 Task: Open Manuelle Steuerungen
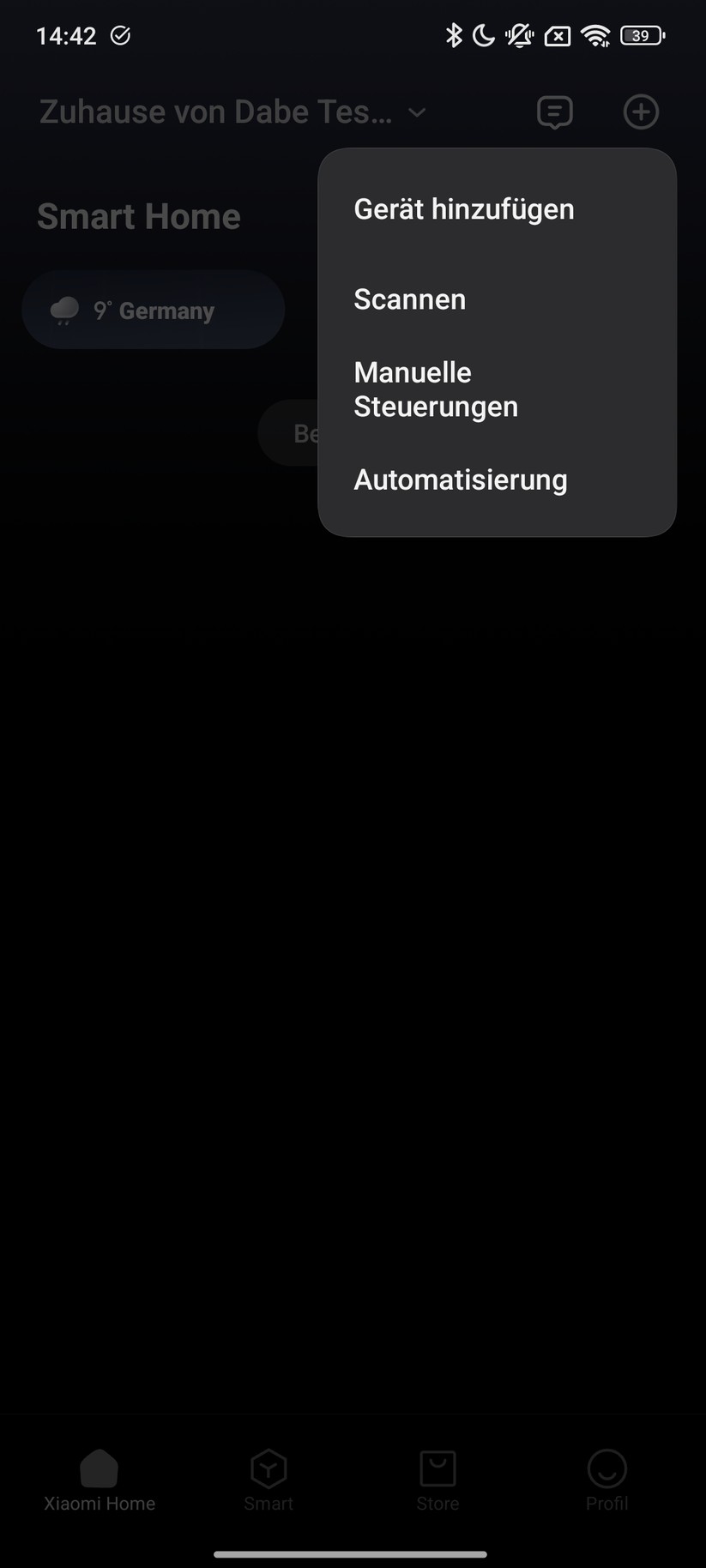tap(436, 389)
